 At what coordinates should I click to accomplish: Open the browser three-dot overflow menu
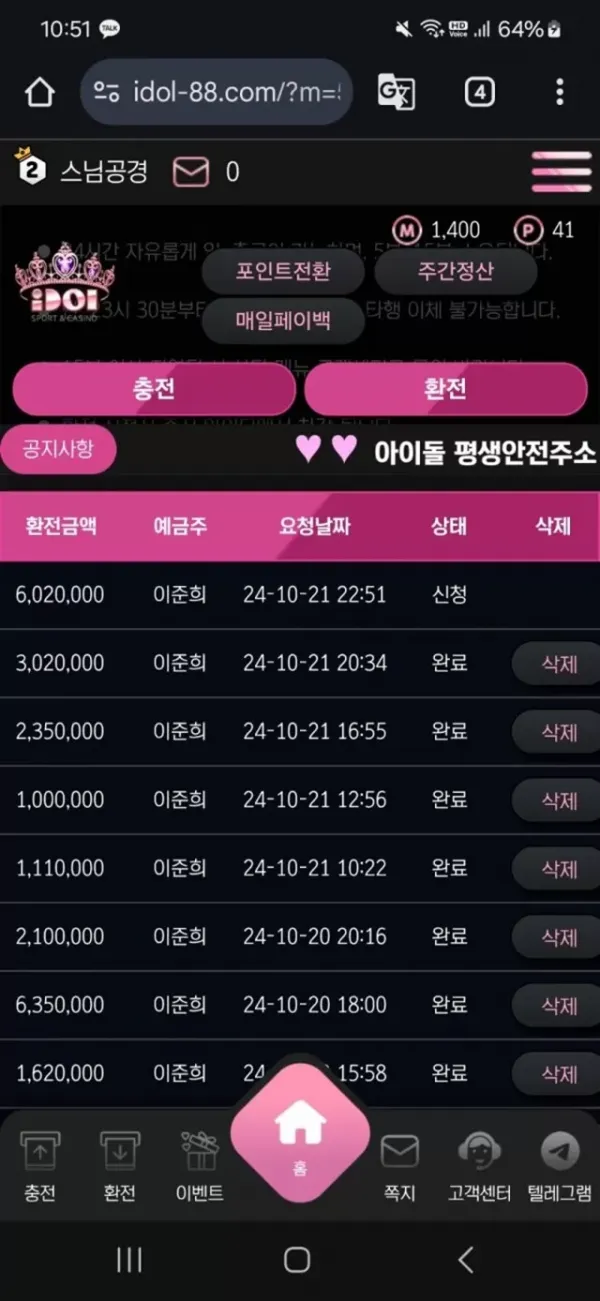(x=559, y=92)
